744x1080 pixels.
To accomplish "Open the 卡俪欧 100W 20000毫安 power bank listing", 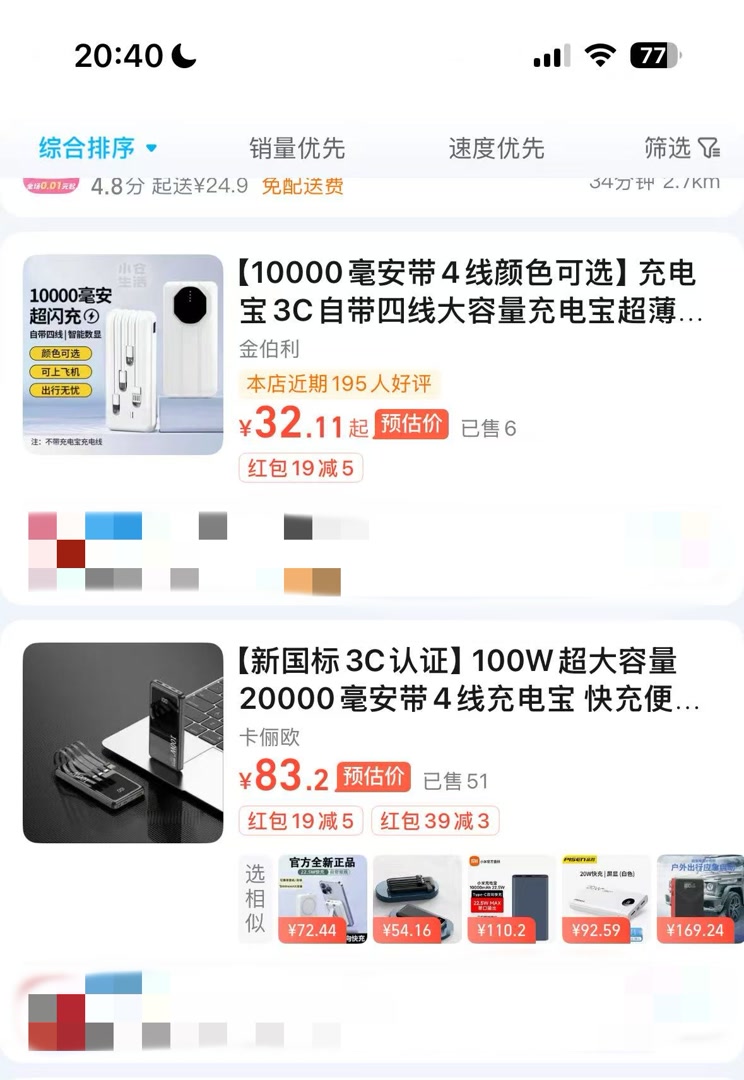I will 467,678.
